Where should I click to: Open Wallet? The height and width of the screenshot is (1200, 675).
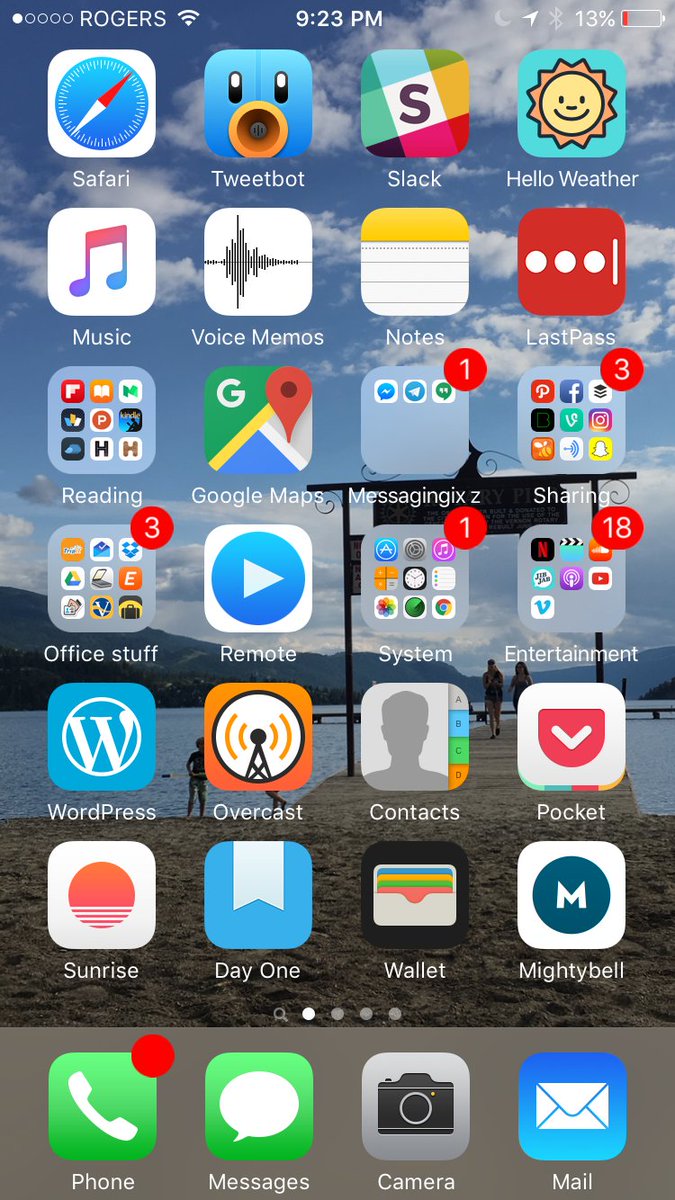(415, 895)
